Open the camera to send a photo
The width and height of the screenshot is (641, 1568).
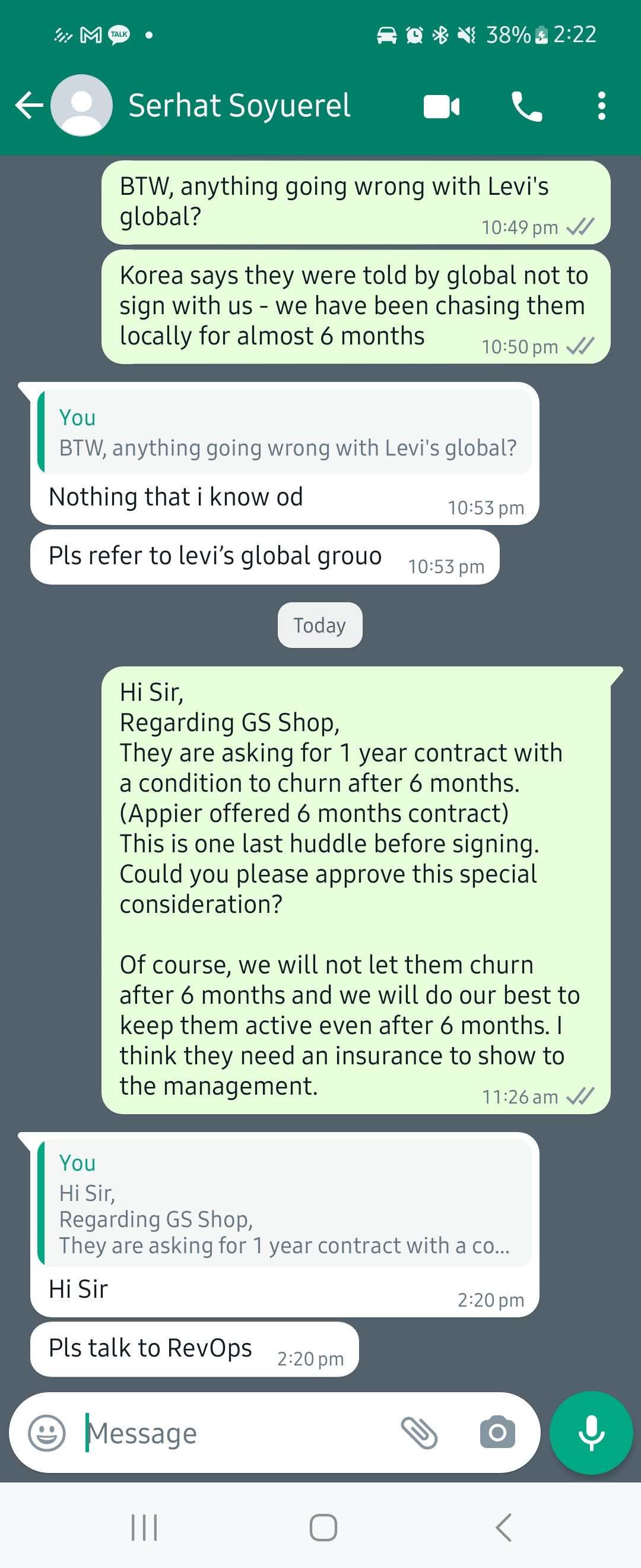(x=497, y=1433)
